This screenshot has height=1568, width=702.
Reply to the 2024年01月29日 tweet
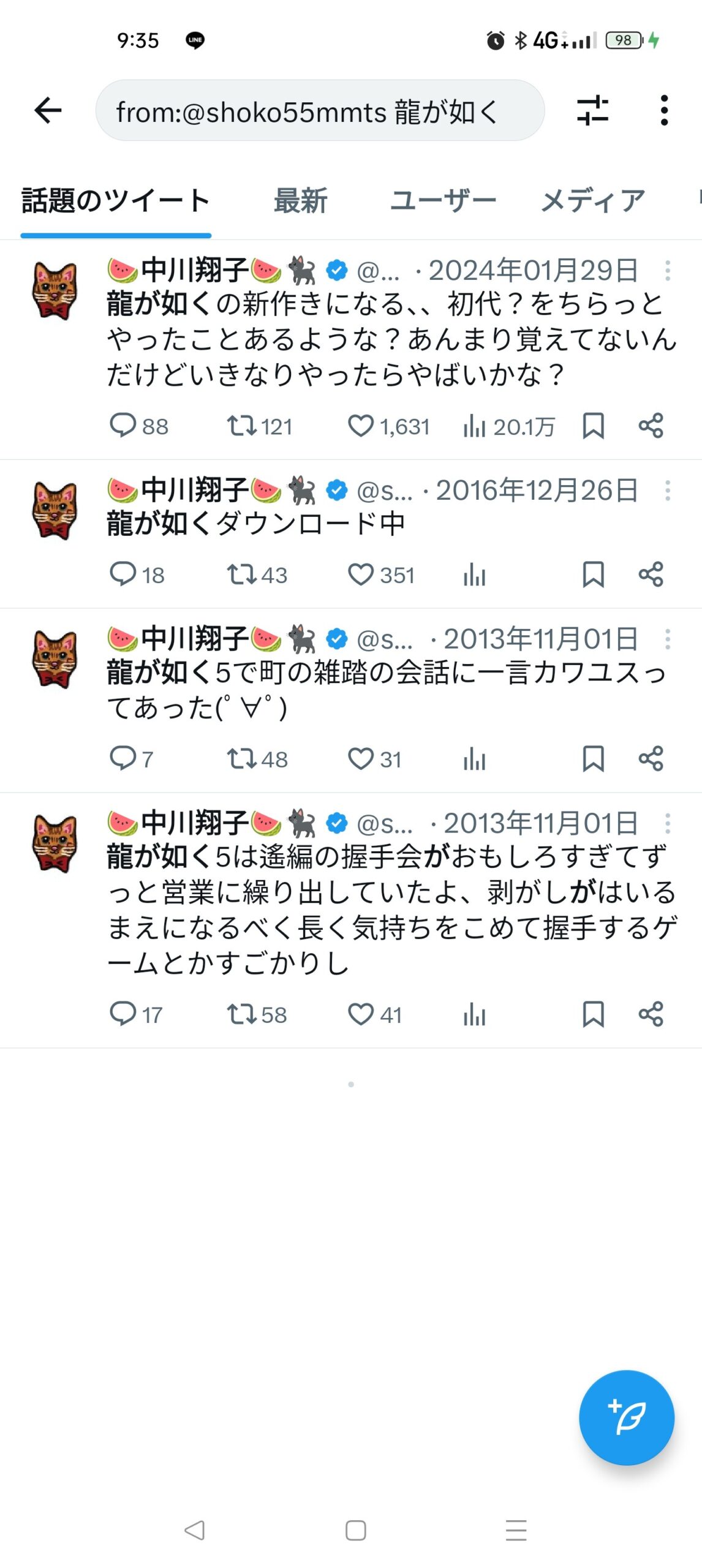click(123, 426)
